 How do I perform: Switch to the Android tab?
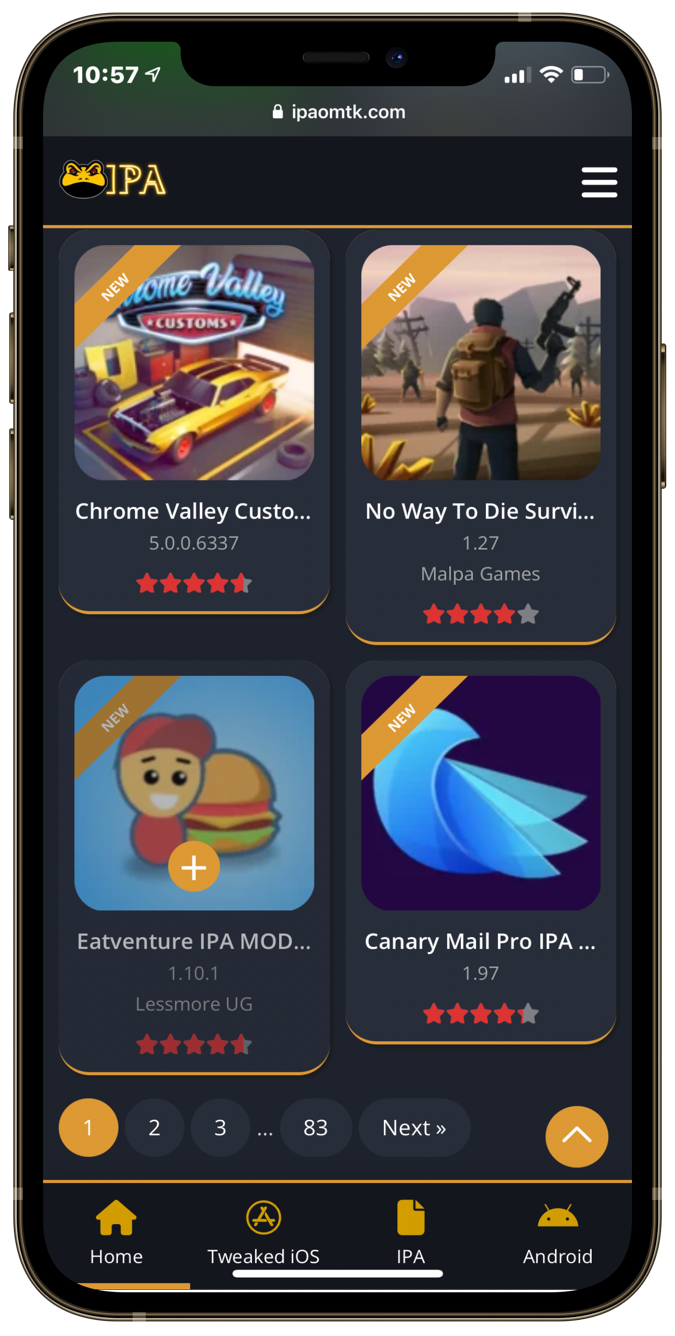(557, 1234)
